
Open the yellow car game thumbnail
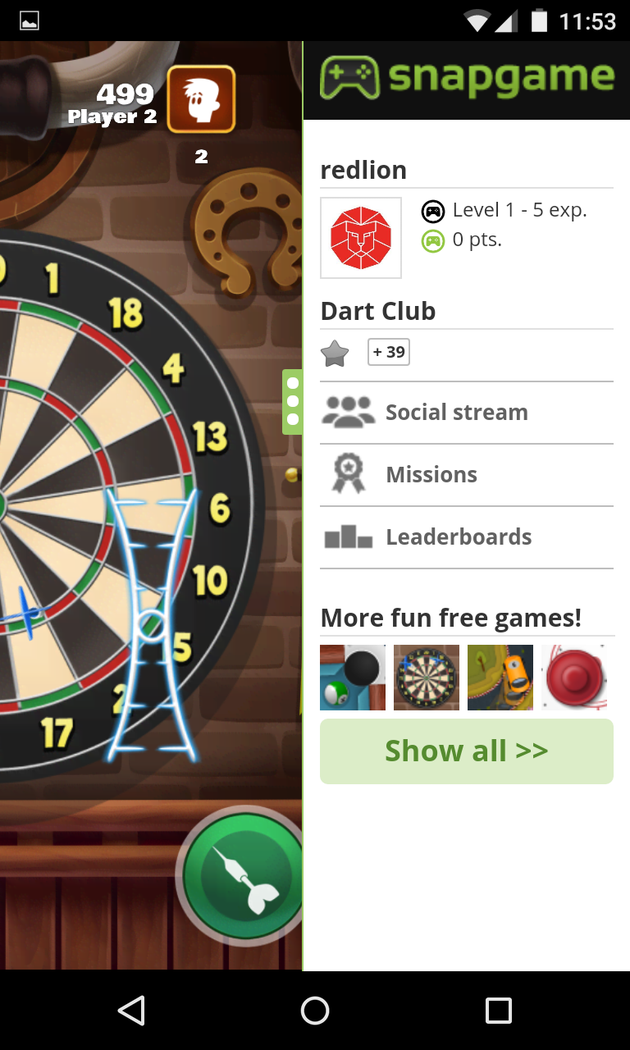pos(500,677)
